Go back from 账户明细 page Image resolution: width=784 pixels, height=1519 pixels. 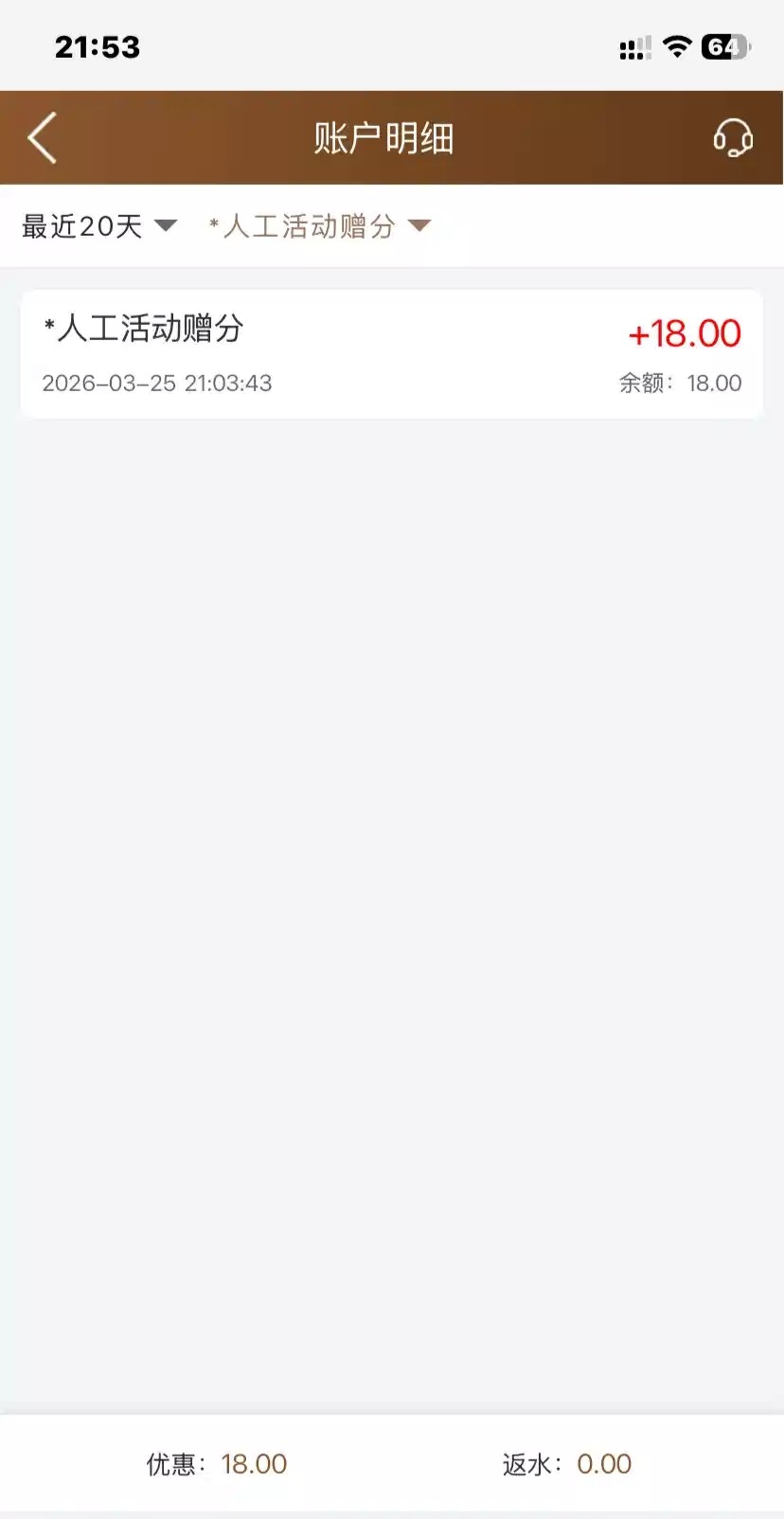[x=43, y=138]
